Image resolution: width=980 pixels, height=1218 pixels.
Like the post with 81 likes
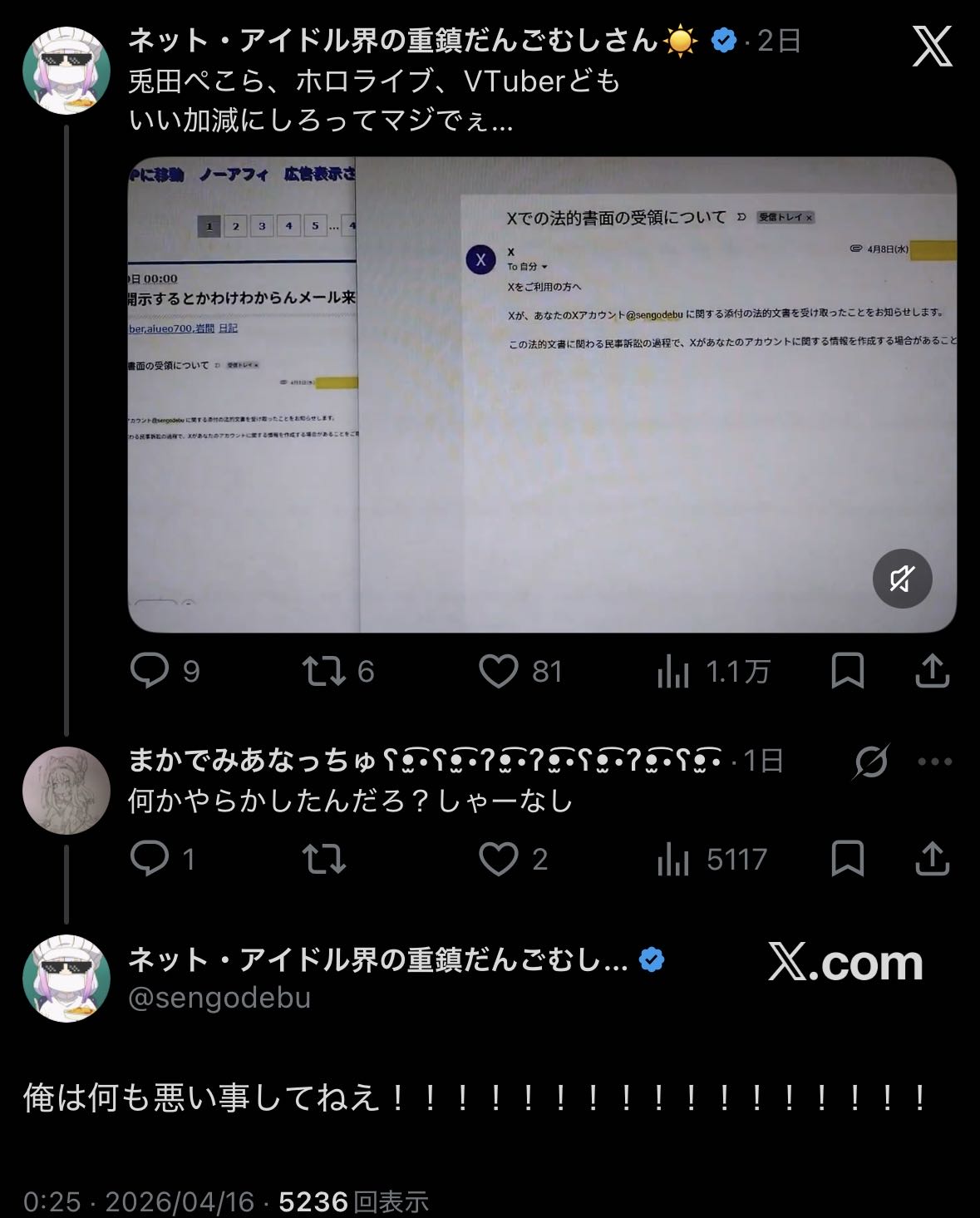coord(499,671)
